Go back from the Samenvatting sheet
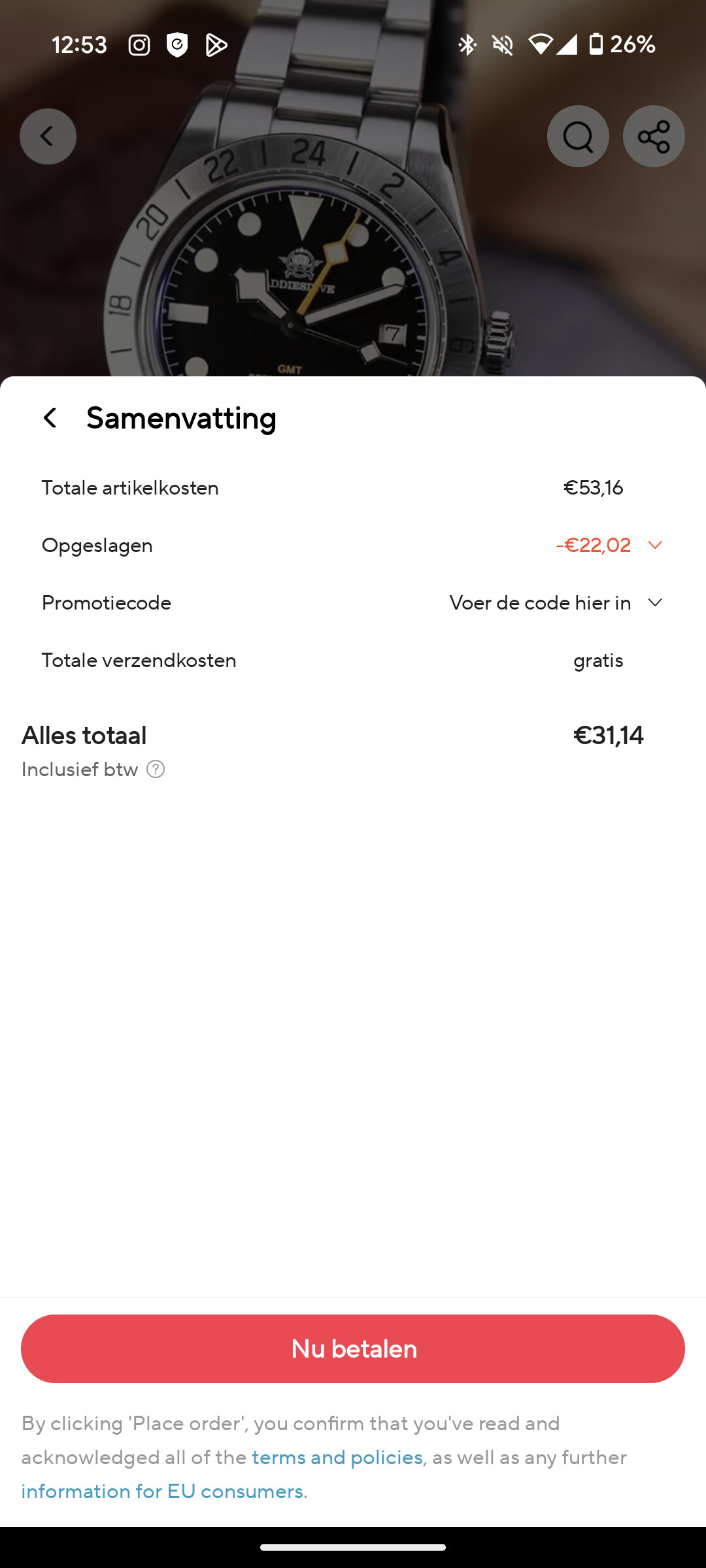The image size is (706, 1568). tap(50, 418)
